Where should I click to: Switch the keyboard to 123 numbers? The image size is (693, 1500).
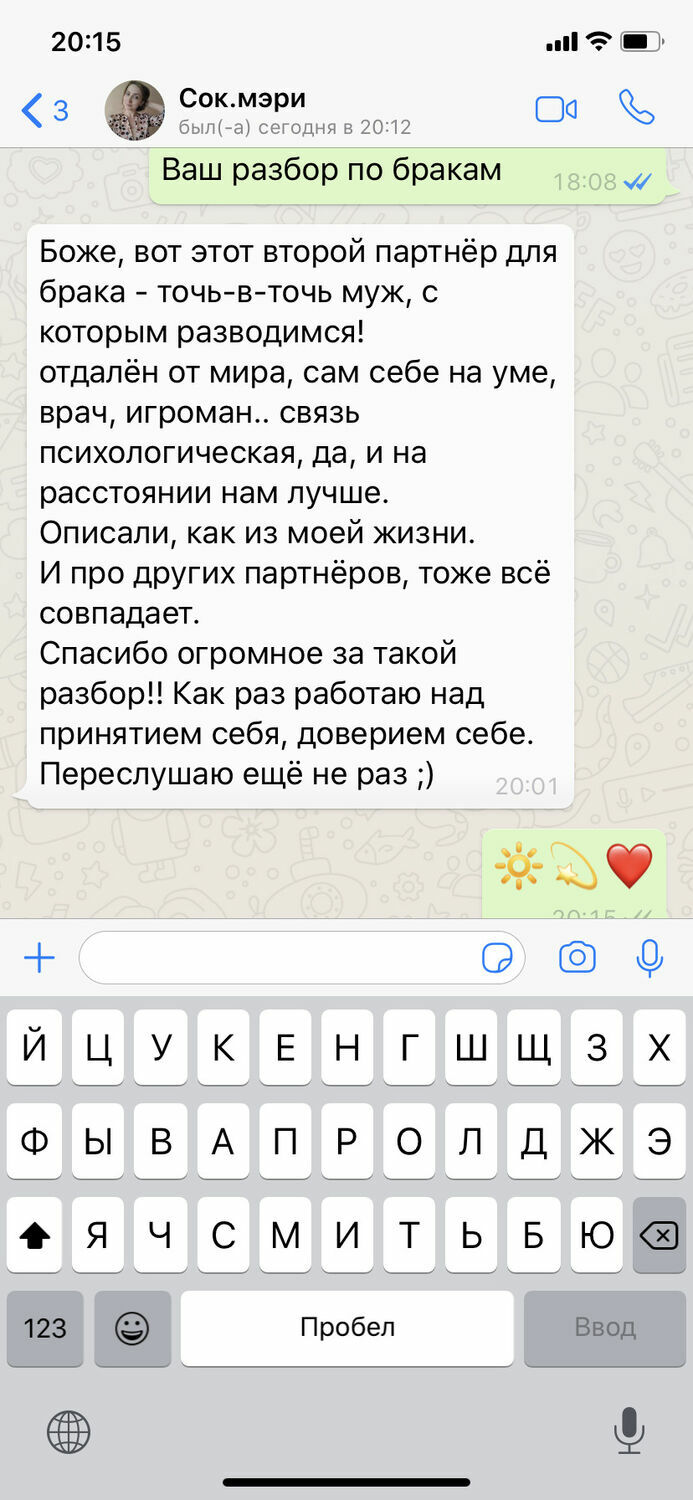click(x=45, y=1328)
